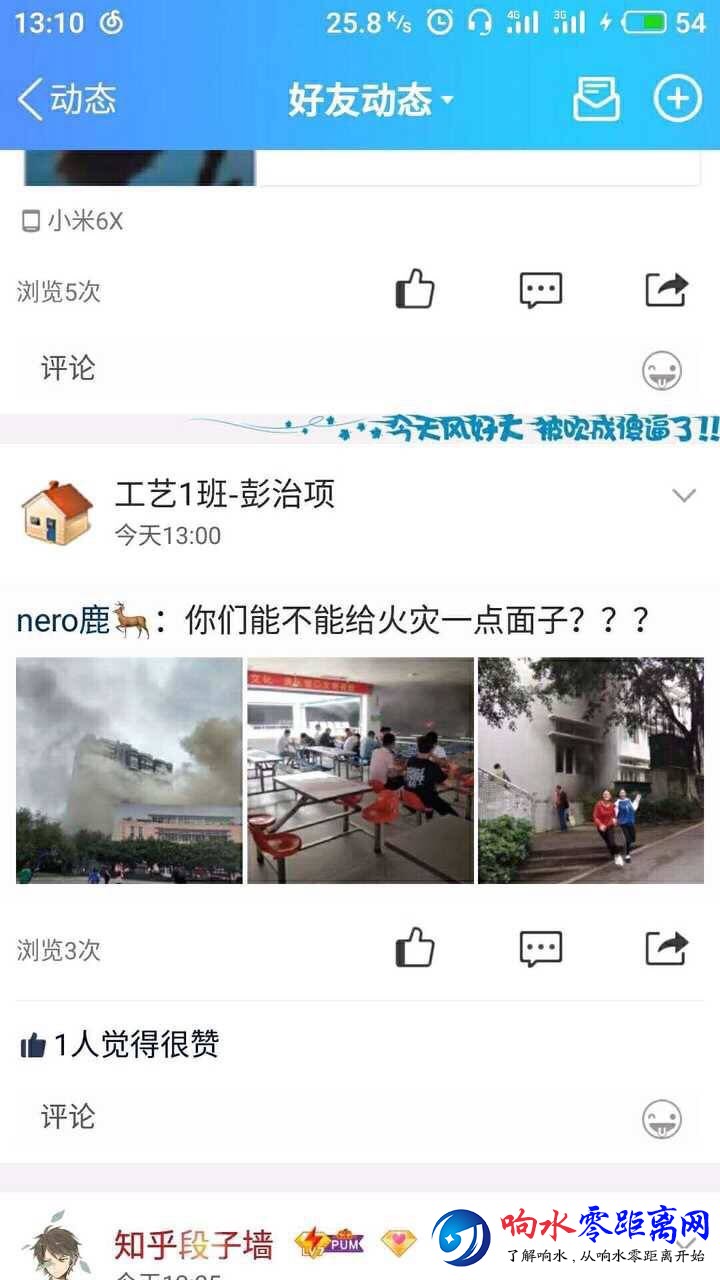
Task: View the smoky building photo
Action: 129,770
